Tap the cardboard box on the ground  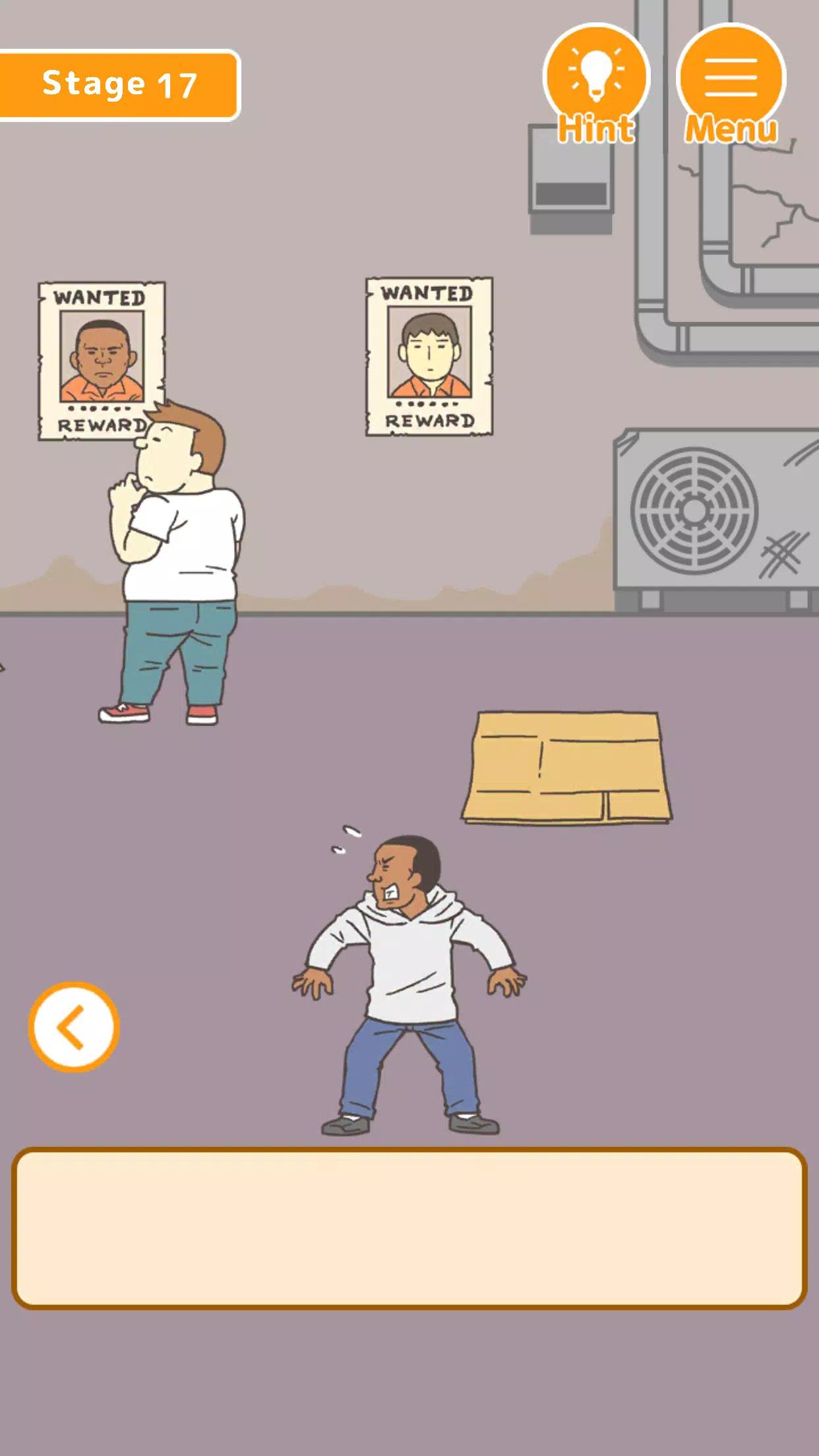567,767
